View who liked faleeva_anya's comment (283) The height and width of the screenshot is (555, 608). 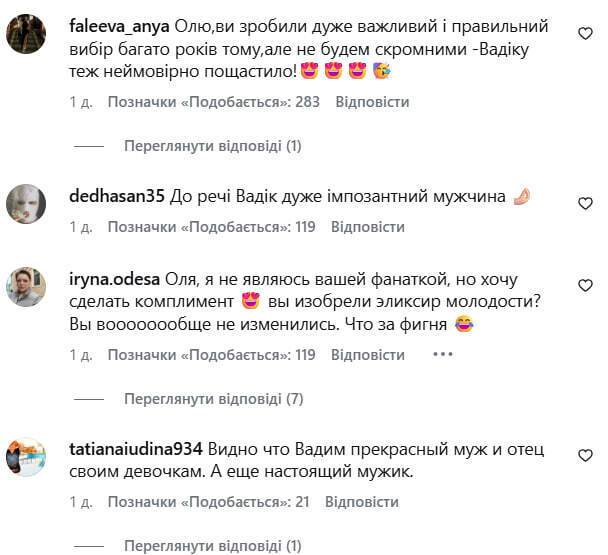(214, 102)
